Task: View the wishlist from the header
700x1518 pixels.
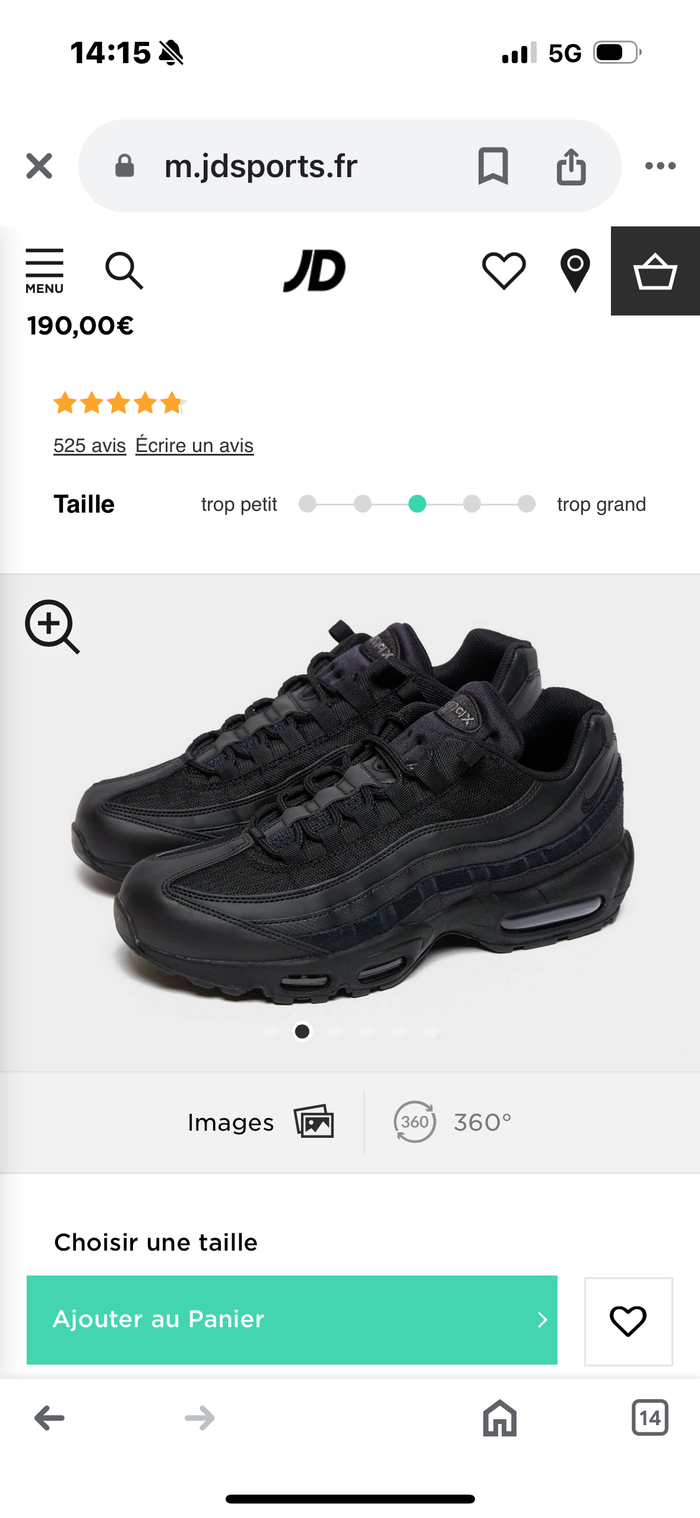Action: (503, 271)
